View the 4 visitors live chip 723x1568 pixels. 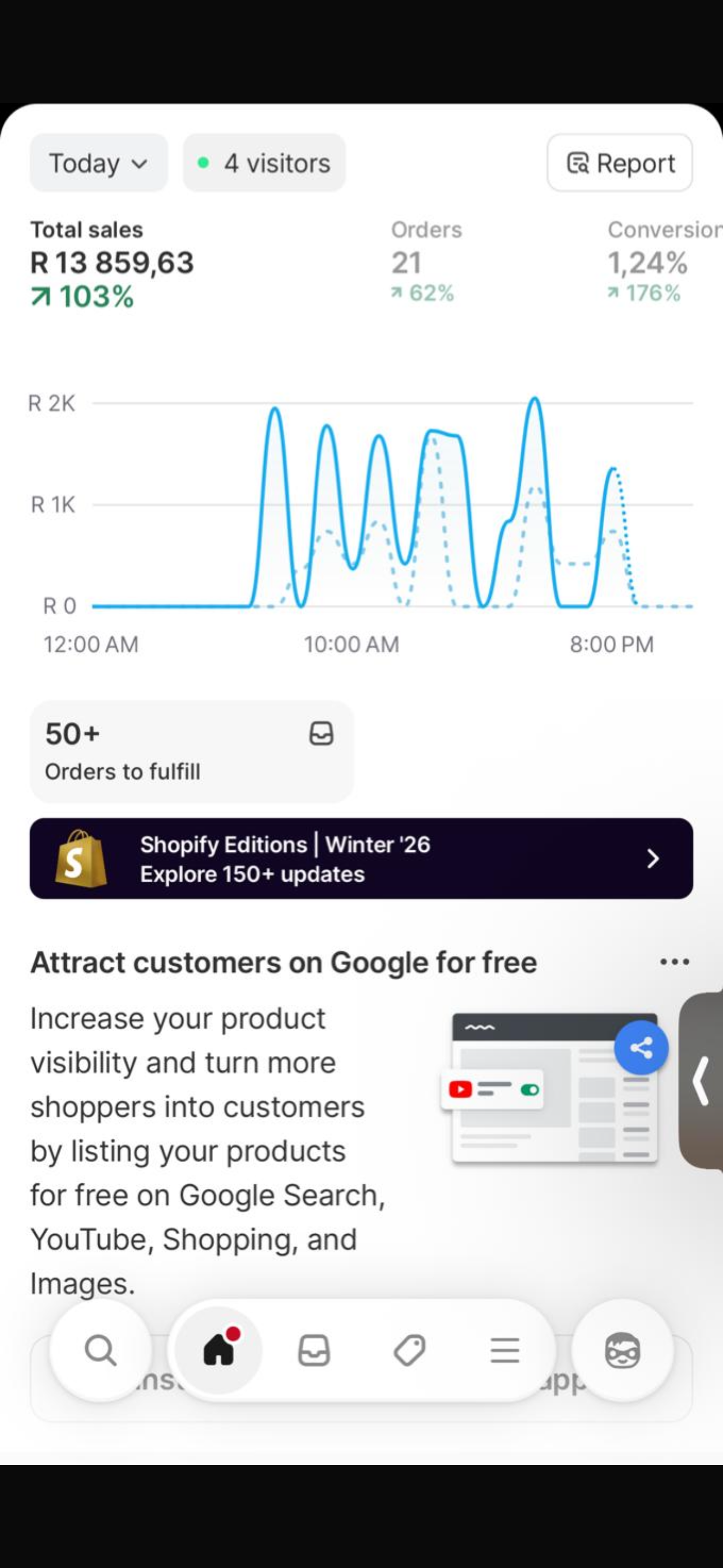[x=264, y=163]
